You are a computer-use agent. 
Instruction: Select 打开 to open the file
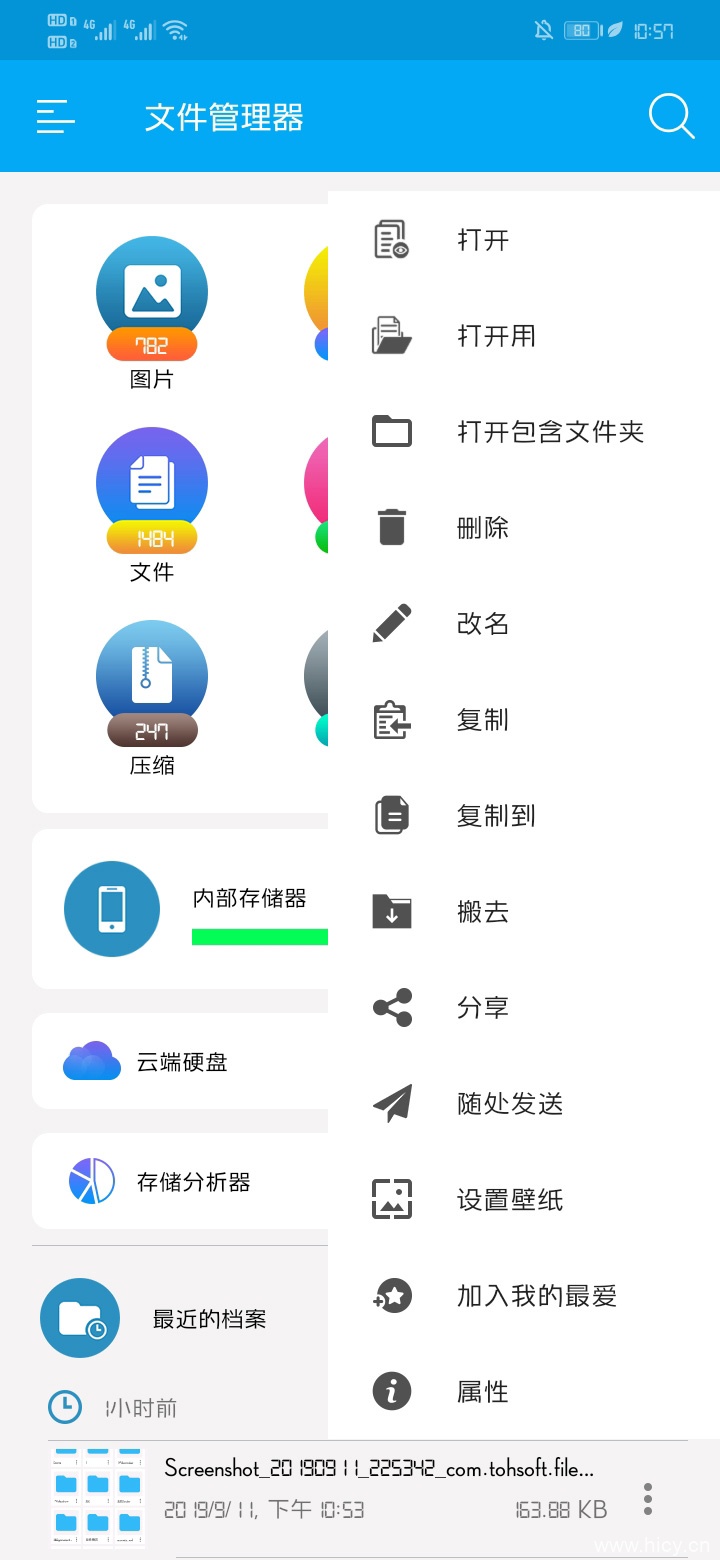pyautogui.click(x=484, y=239)
